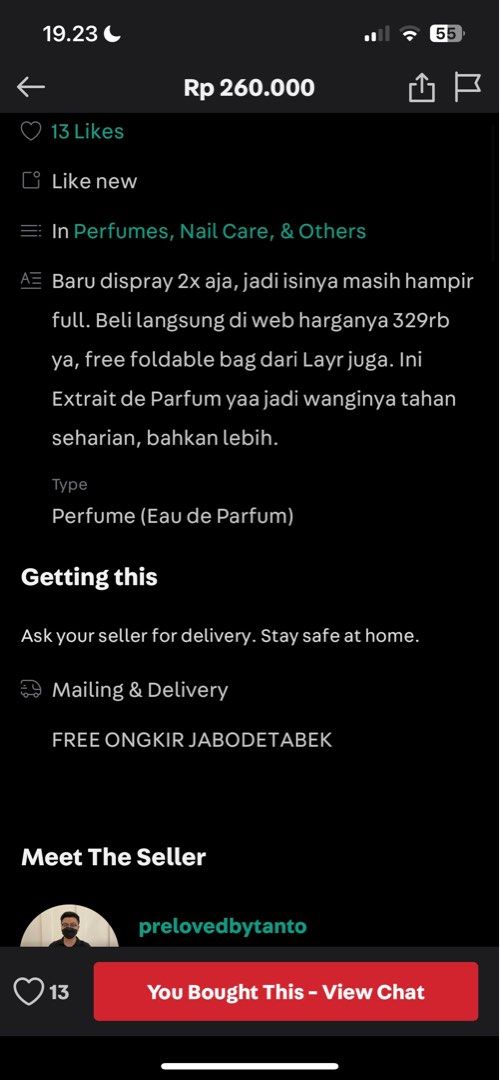500x1080 pixels.
Task: Like the listing with the bottom heart
Action: (x=29, y=992)
